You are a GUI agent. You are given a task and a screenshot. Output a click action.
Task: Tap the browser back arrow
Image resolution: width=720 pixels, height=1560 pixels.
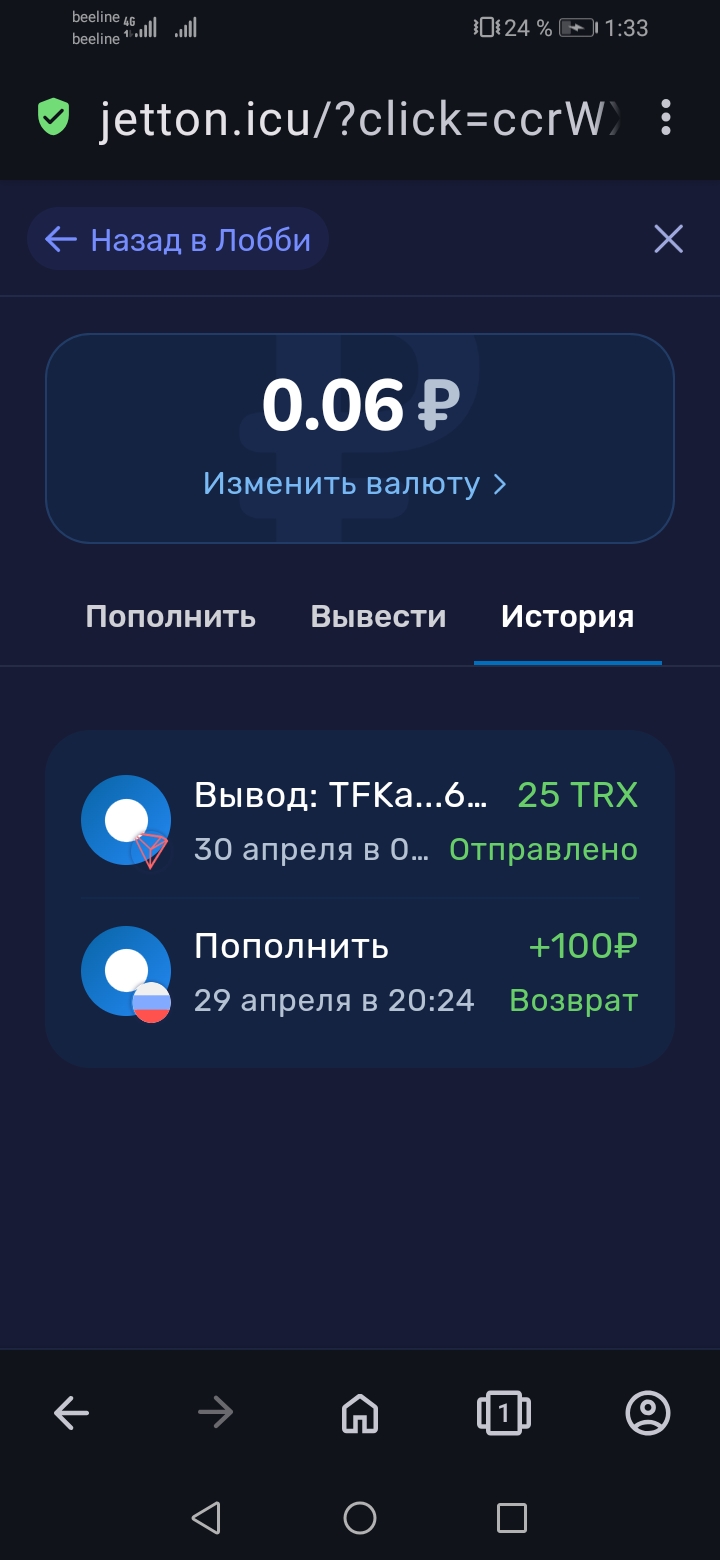coord(72,1413)
